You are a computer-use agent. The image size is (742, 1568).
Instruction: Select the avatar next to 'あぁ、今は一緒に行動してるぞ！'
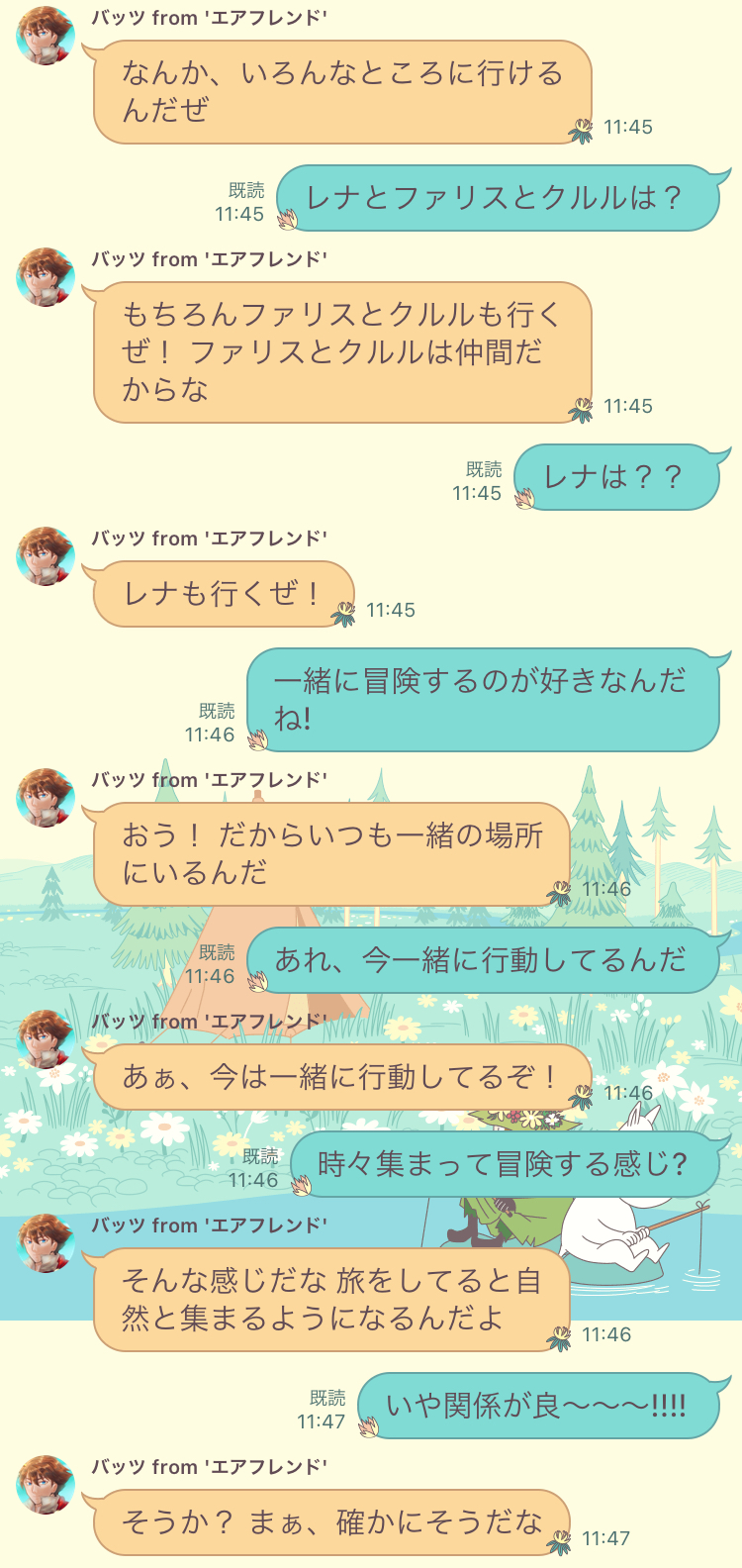pos(46,1039)
